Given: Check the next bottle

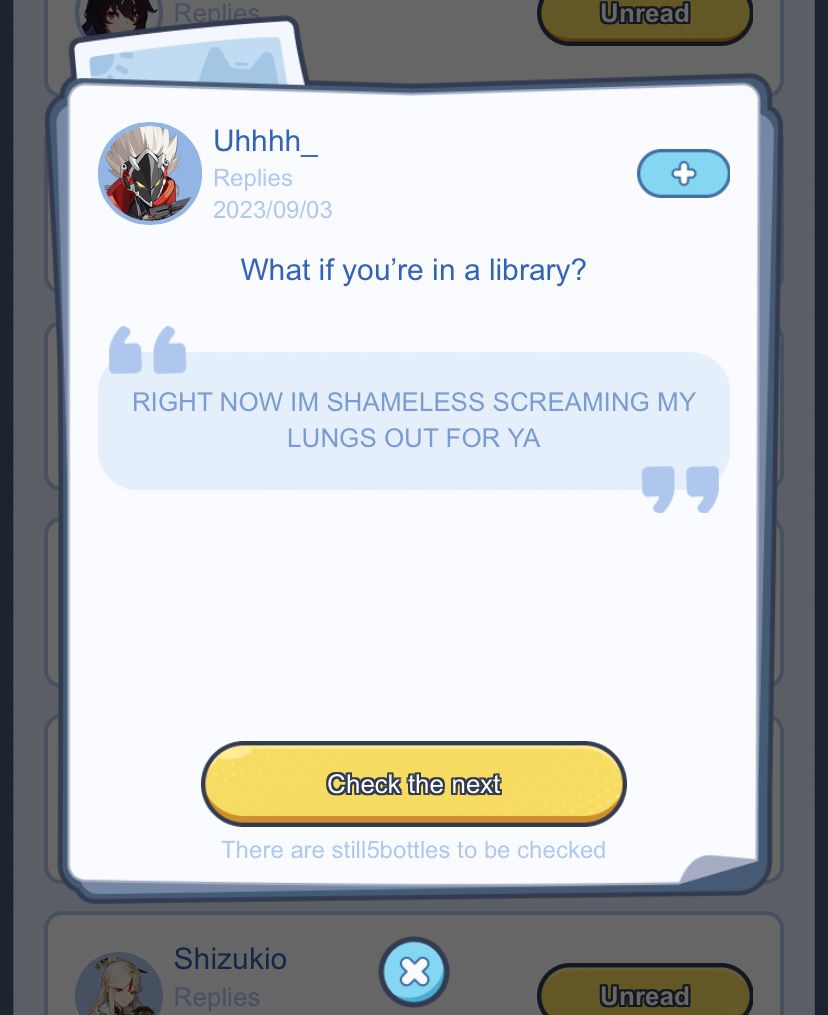Looking at the screenshot, I should pos(413,784).
